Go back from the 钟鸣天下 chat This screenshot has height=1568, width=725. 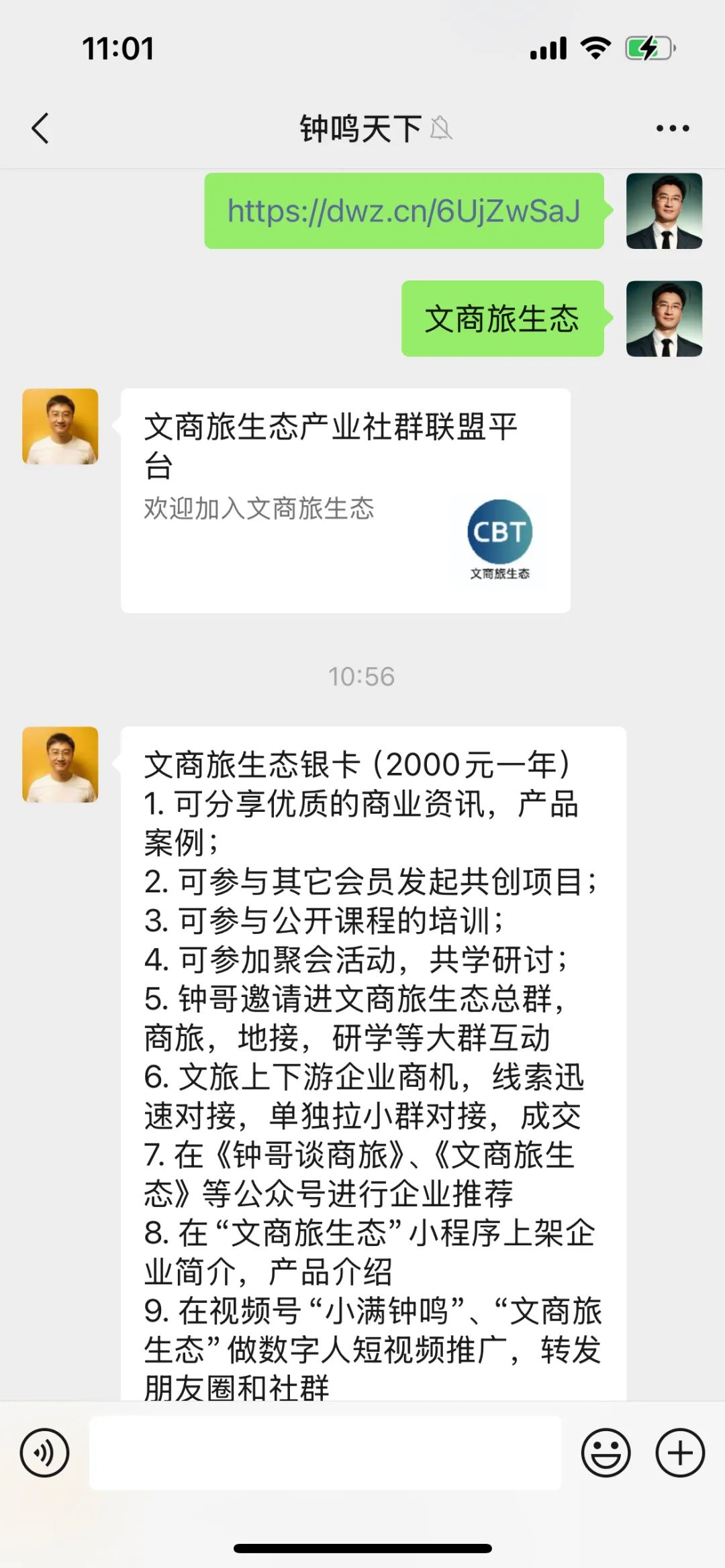40,128
